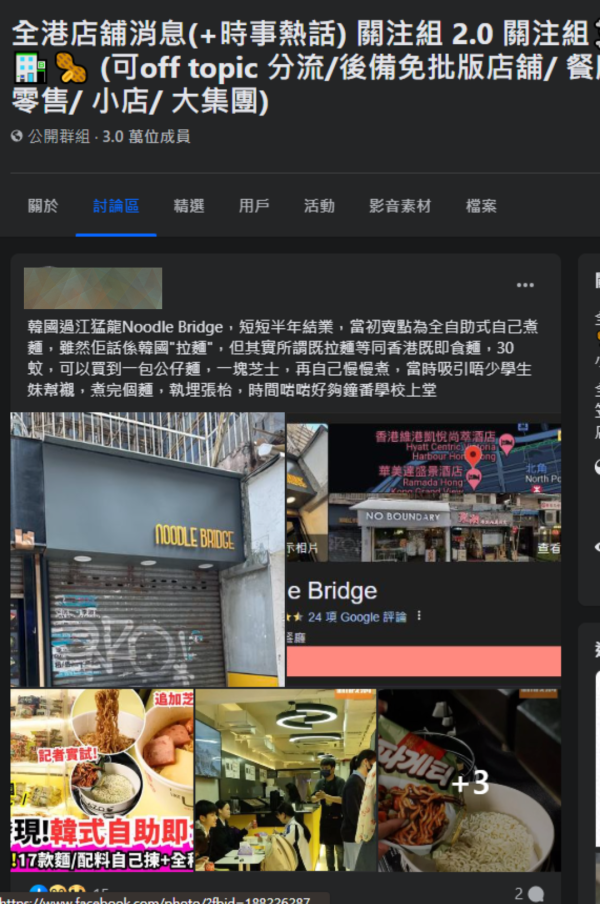600x904 pixels.
Task: Open the post author's profile
Action: coord(92,287)
